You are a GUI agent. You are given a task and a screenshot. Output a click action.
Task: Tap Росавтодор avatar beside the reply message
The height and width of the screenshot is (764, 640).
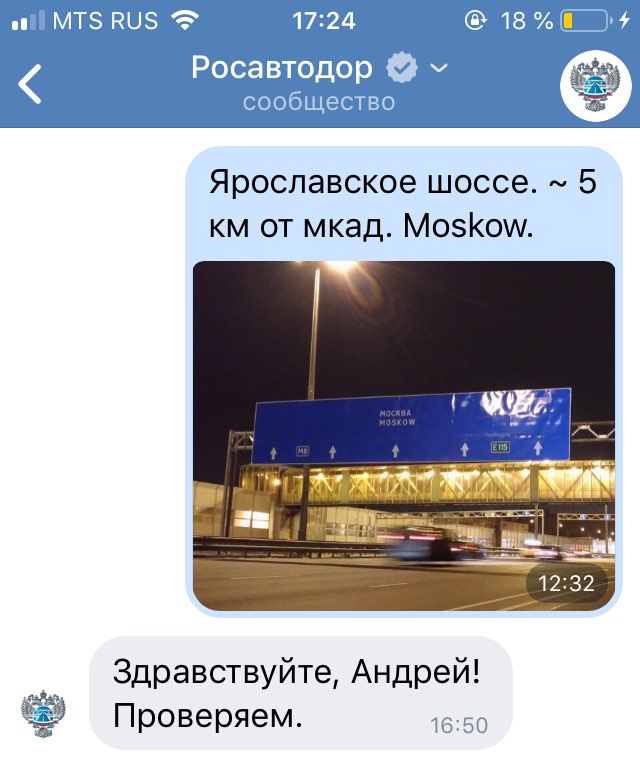click(44, 714)
